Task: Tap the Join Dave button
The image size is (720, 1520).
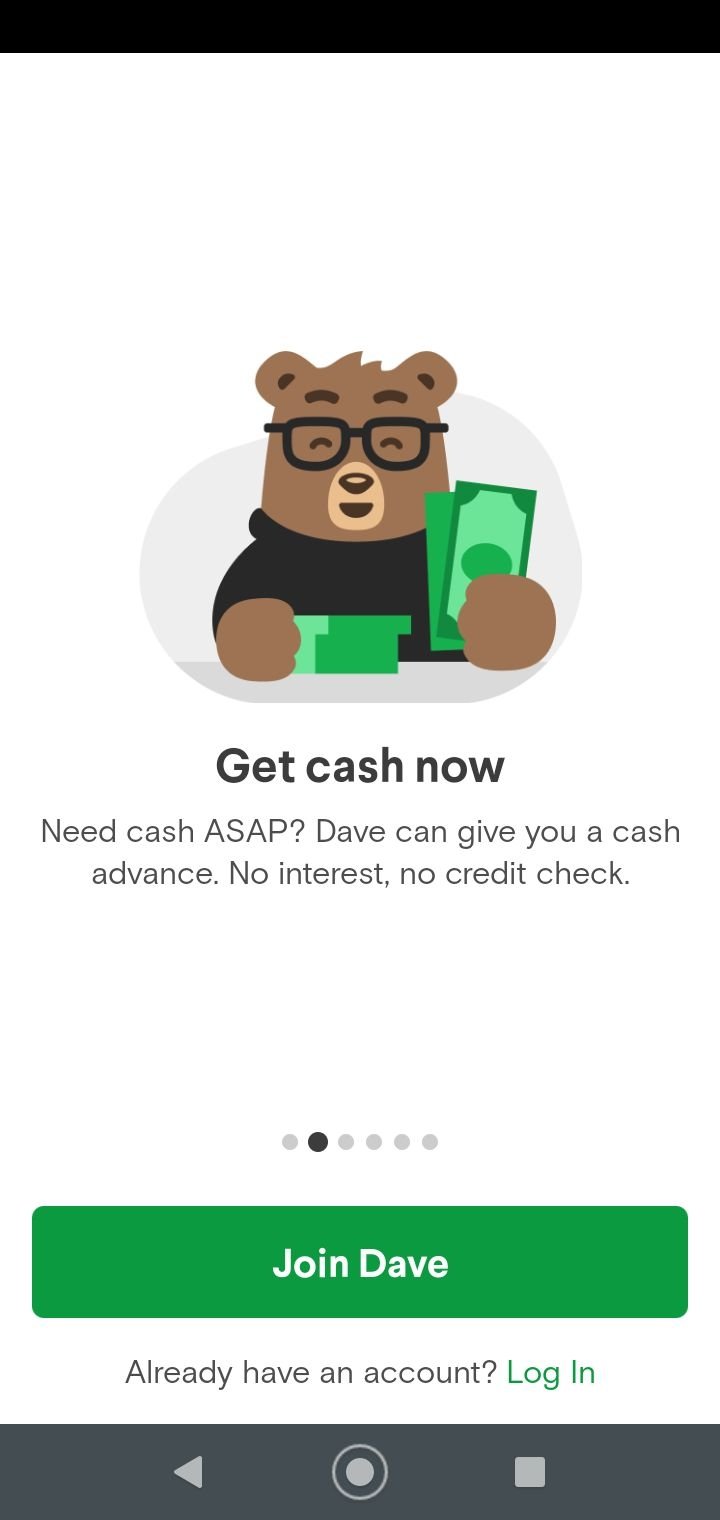Action: (360, 1262)
